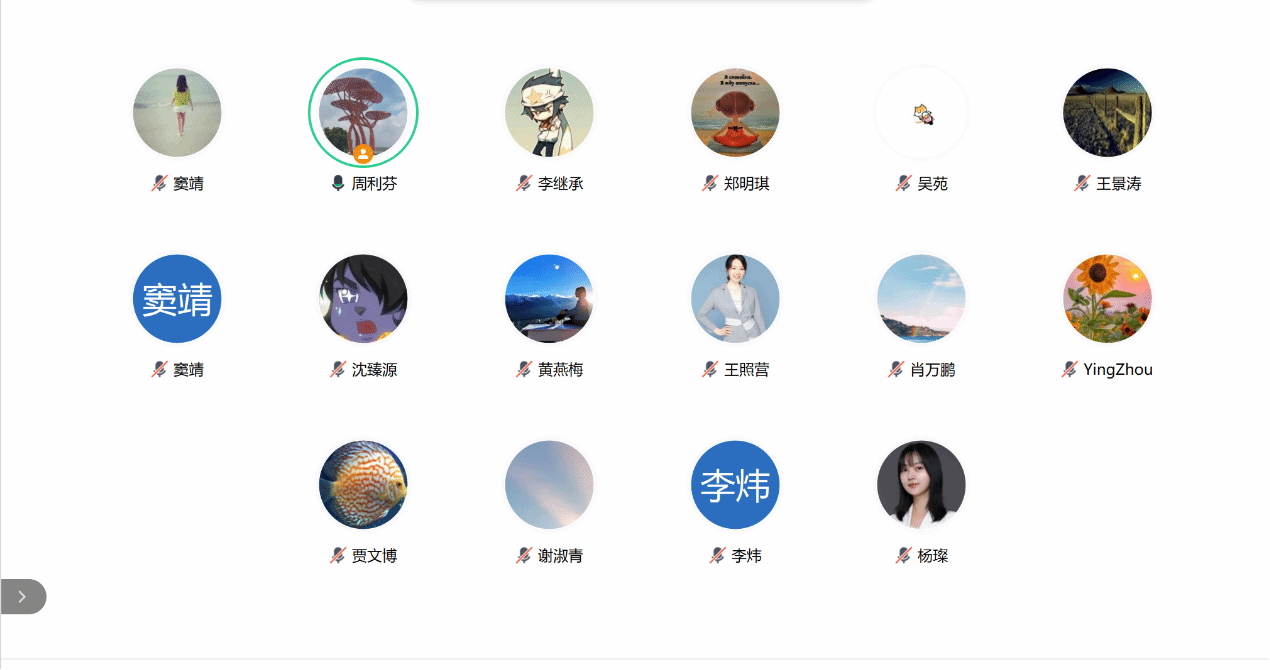This screenshot has width=1270, height=670.
Task: Expand the side panel arrow
Action: [x=22, y=596]
